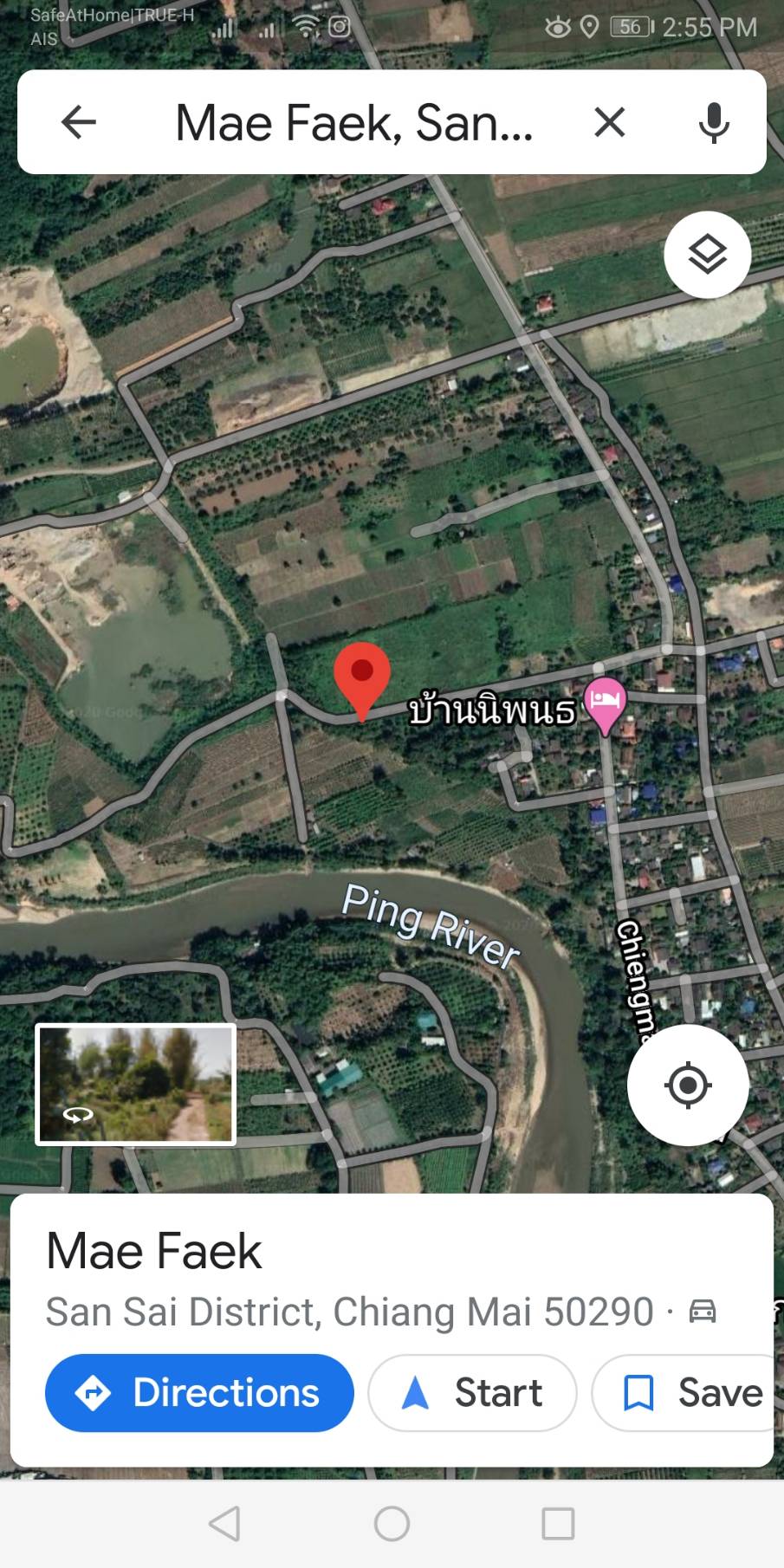The height and width of the screenshot is (1568, 784).
Task: Start navigation to Mae Faek
Action: pyautogui.click(x=472, y=1393)
